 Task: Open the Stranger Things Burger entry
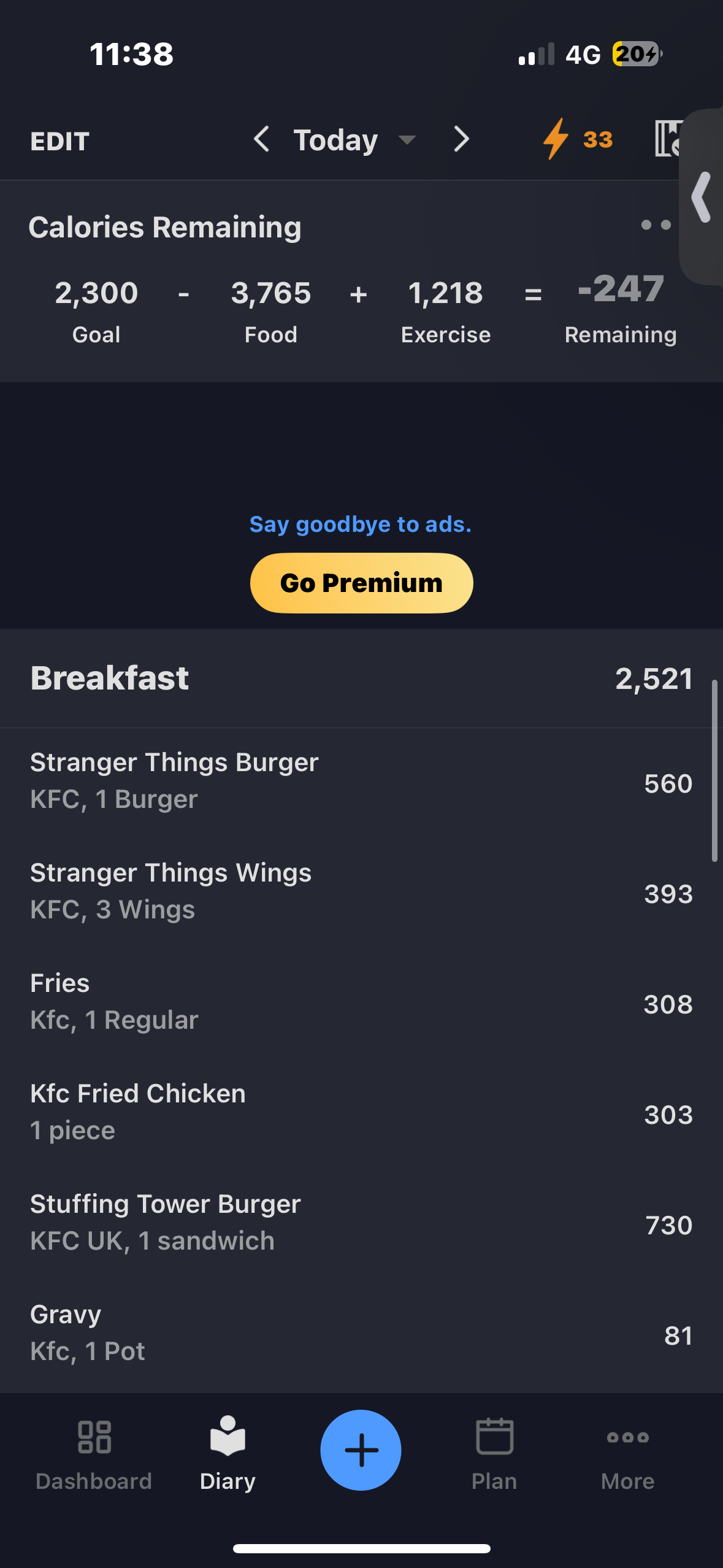(361, 781)
